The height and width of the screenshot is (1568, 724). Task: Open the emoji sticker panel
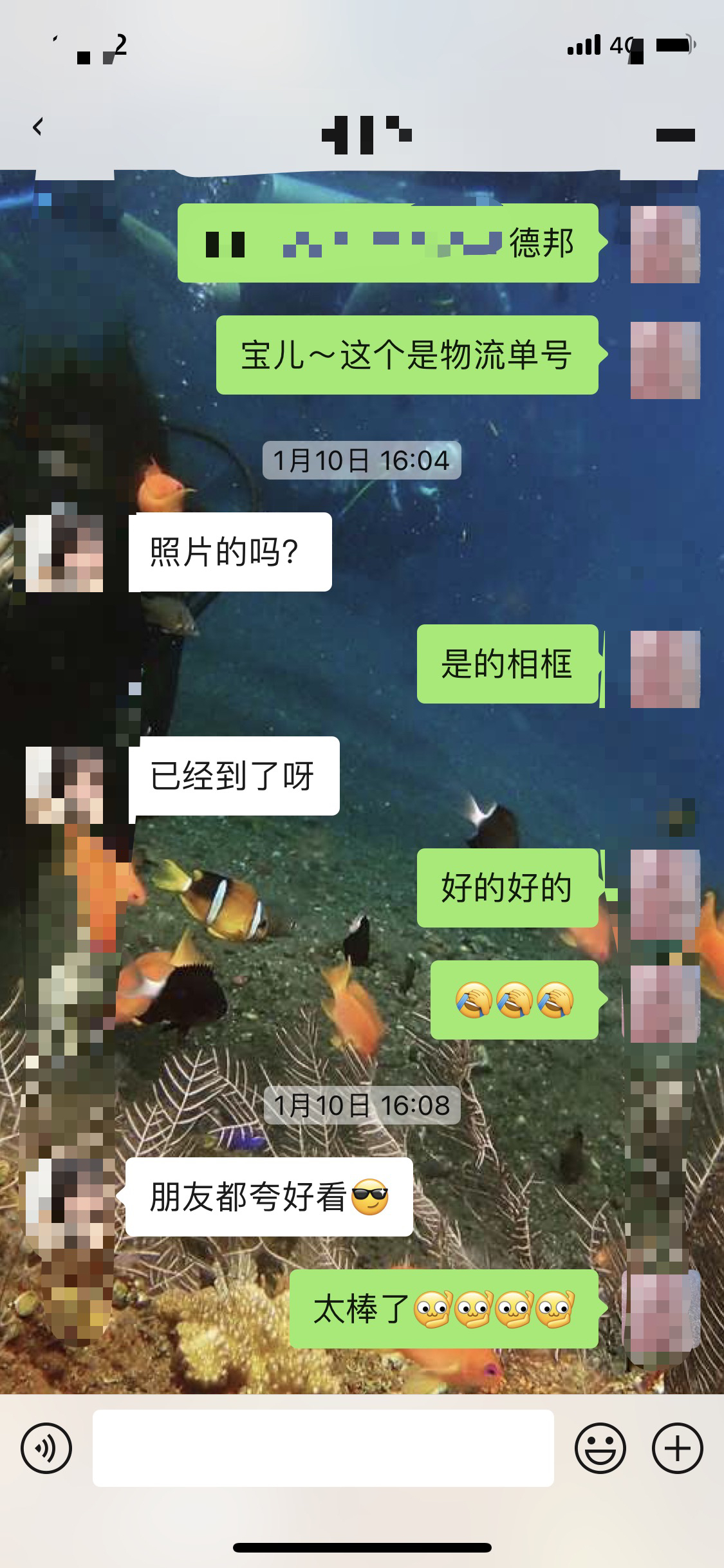(600, 1448)
